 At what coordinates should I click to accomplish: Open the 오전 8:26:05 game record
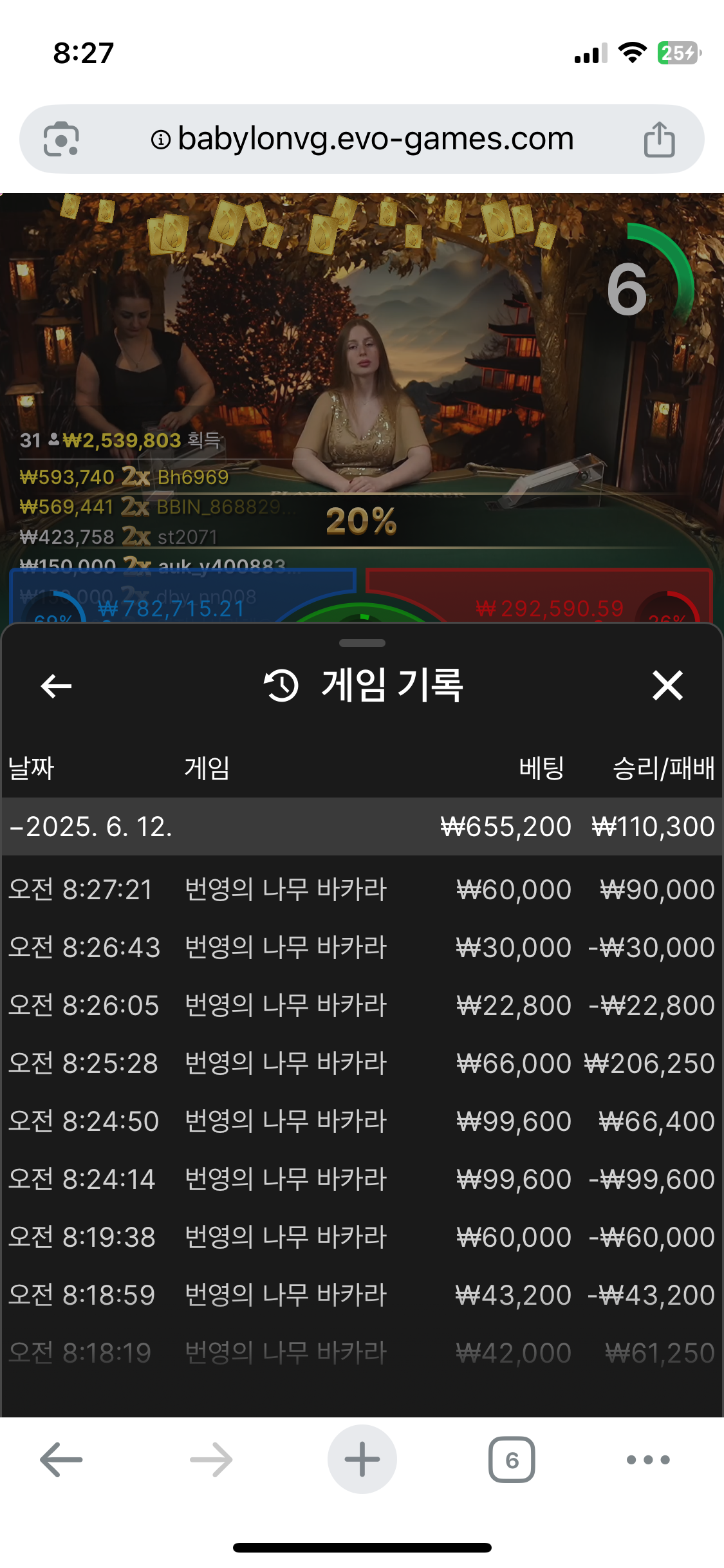[360, 1005]
